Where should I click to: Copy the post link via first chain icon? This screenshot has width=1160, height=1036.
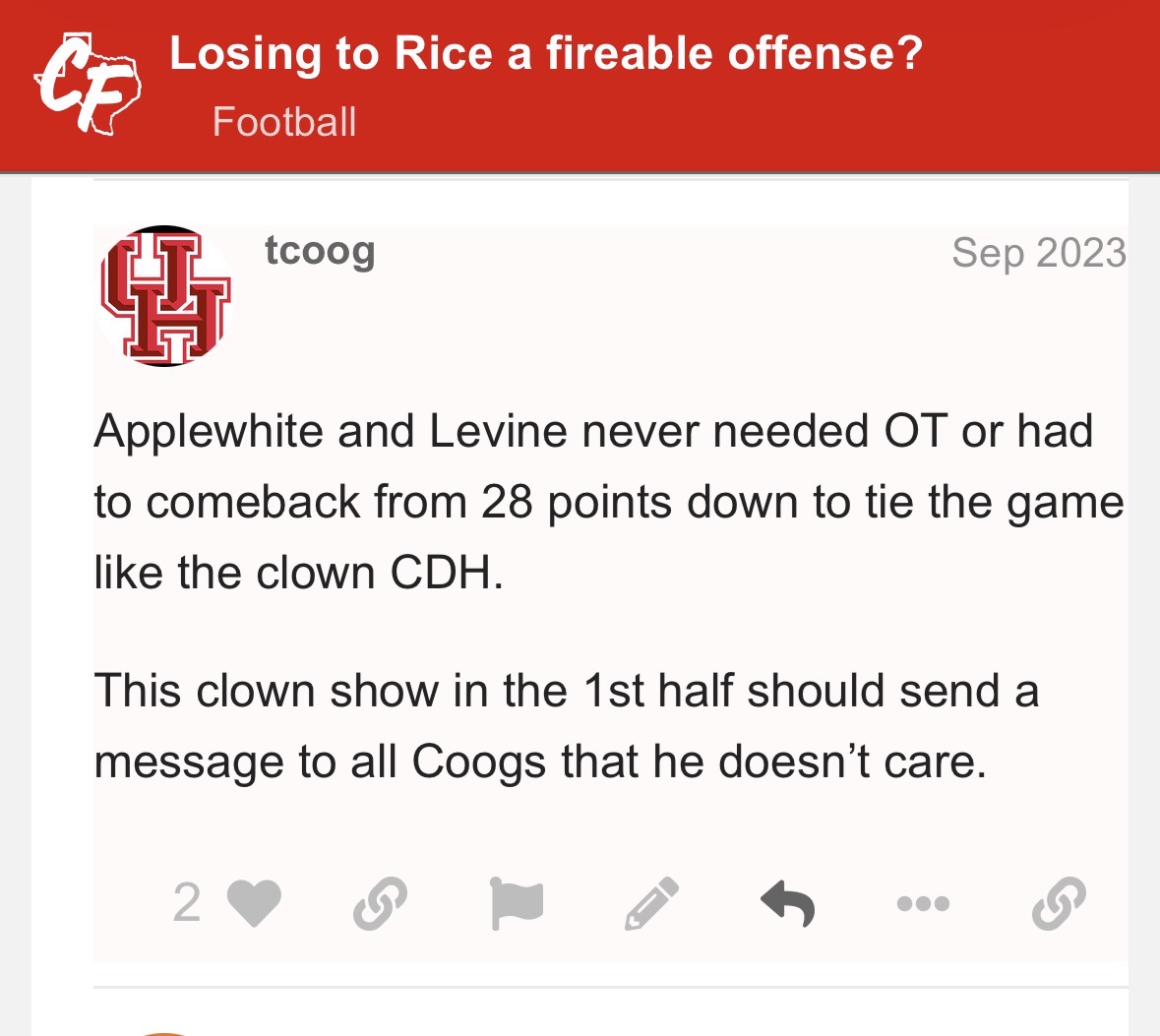click(x=380, y=902)
